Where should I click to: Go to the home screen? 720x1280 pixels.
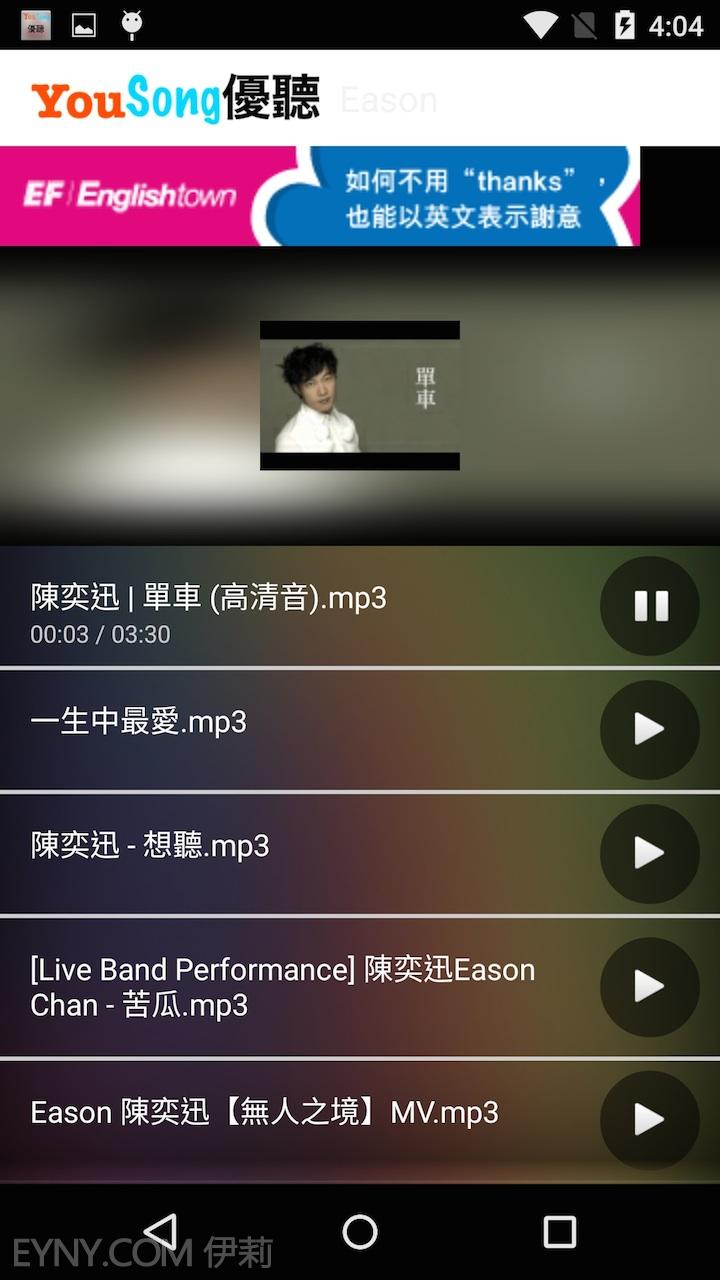(360, 1232)
